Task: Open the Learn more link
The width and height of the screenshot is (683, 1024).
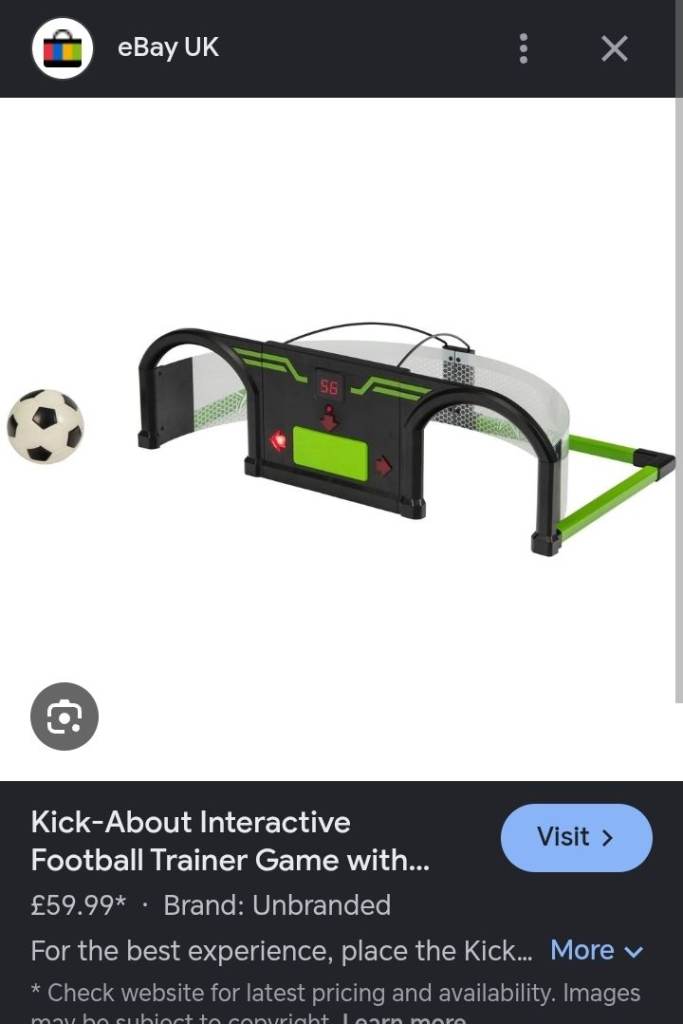Action: [x=403, y=1018]
